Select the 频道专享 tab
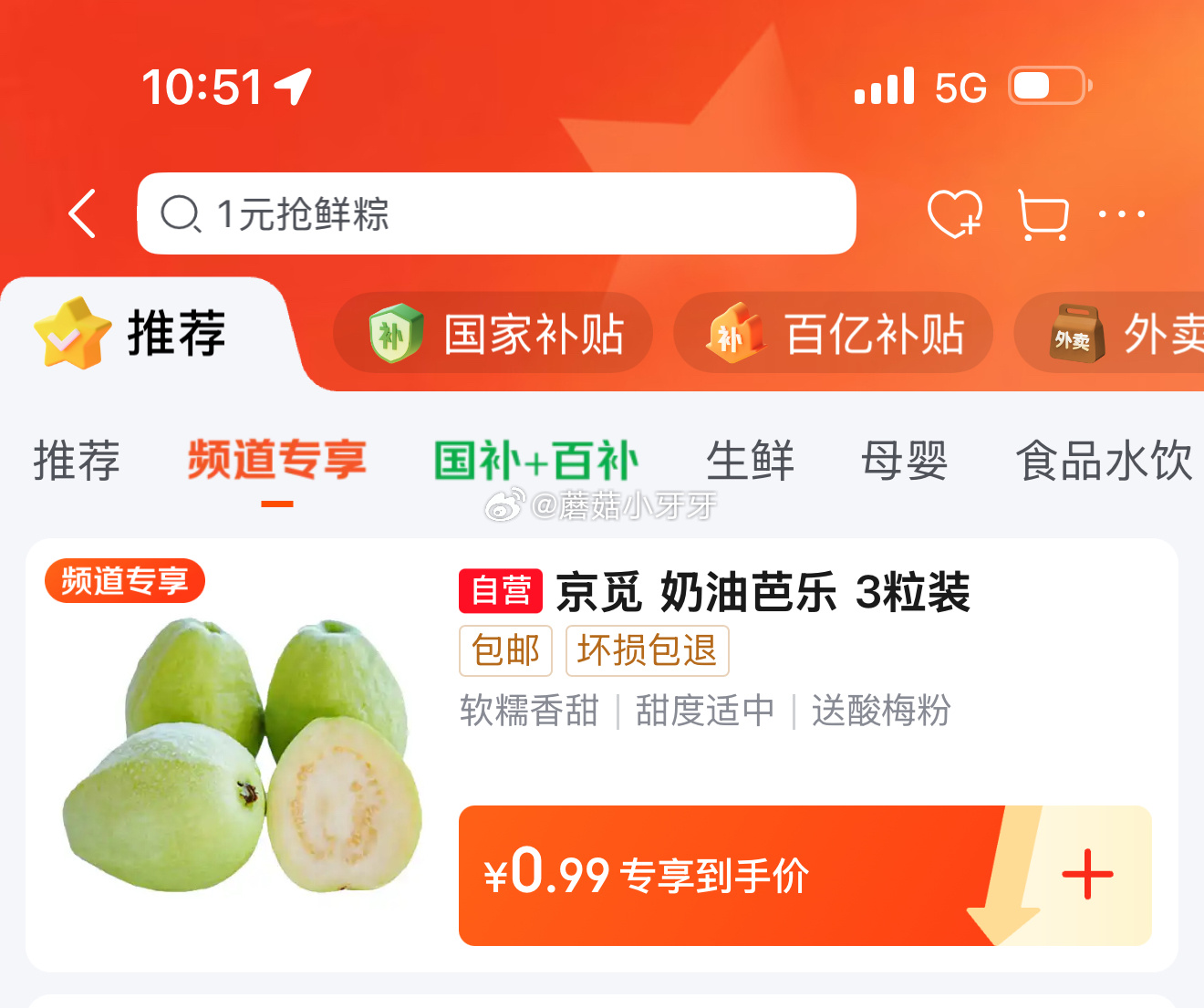The height and width of the screenshot is (1008, 1204). (x=277, y=460)
